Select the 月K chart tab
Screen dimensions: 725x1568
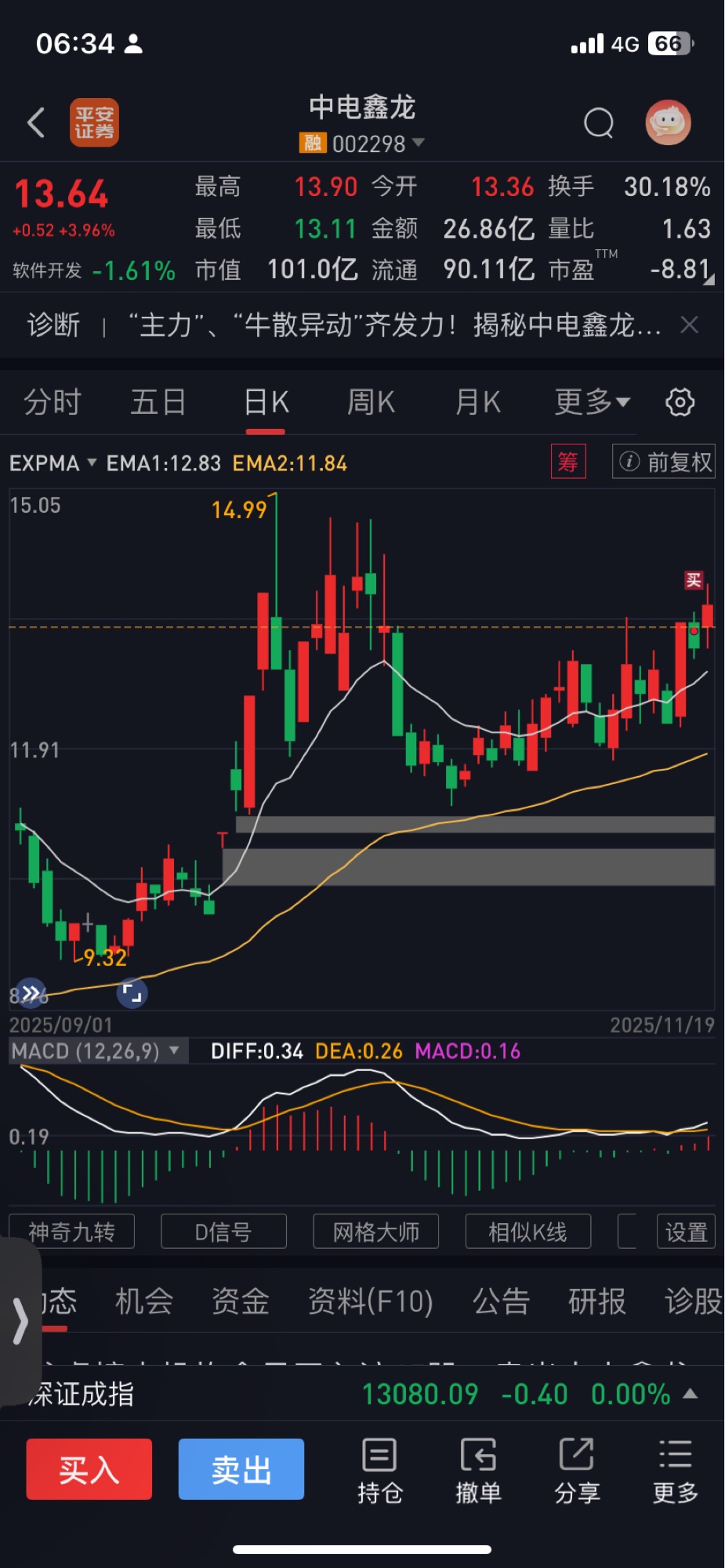click(477, 402)
